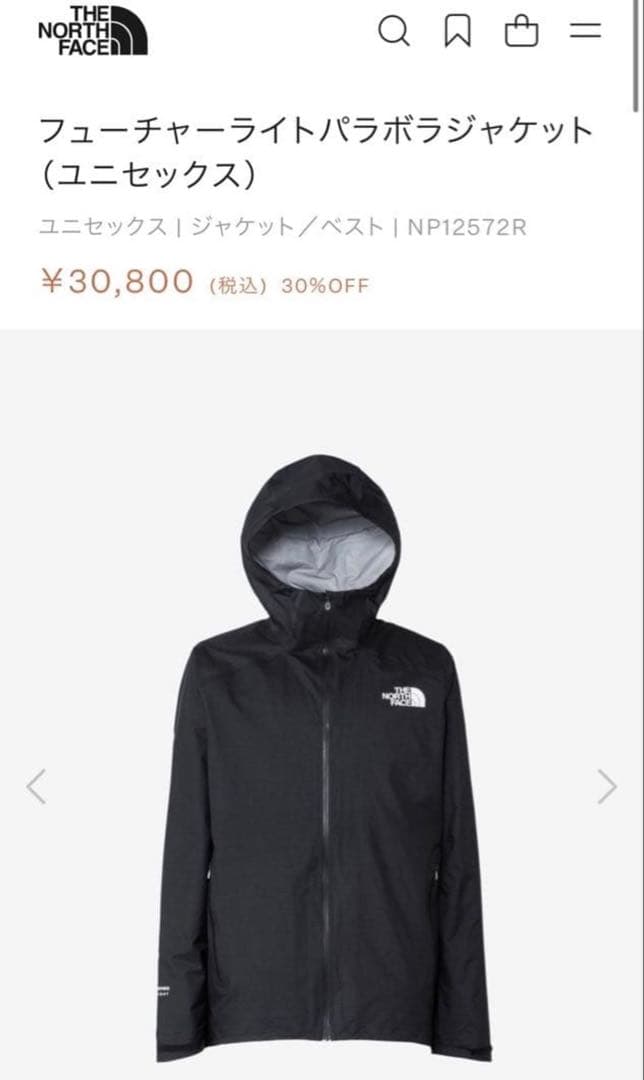The image size is (644, 1080).
Task: Open saved bookmarks icon in header
Action: point(457,32)
